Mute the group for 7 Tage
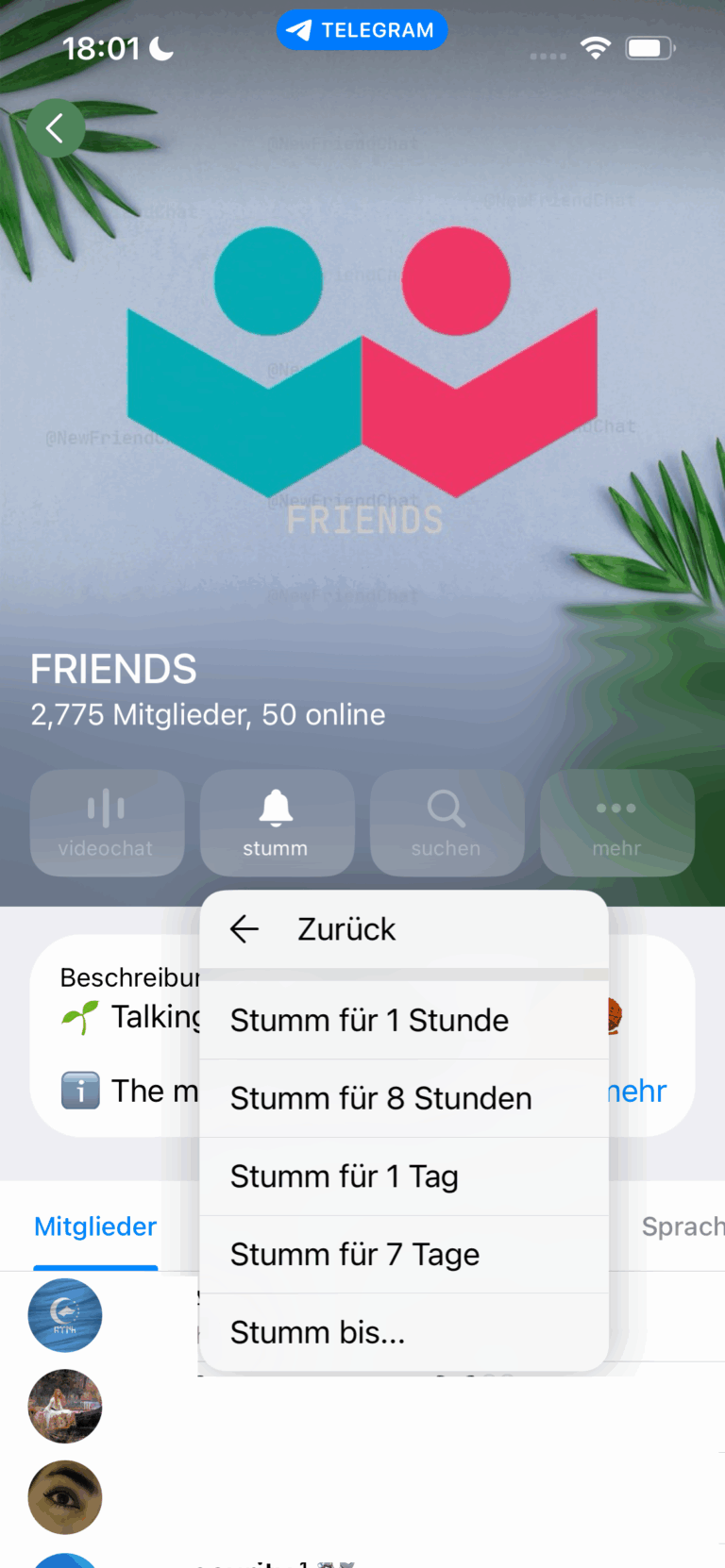The image size is (725, 1568). point(355,1255)
